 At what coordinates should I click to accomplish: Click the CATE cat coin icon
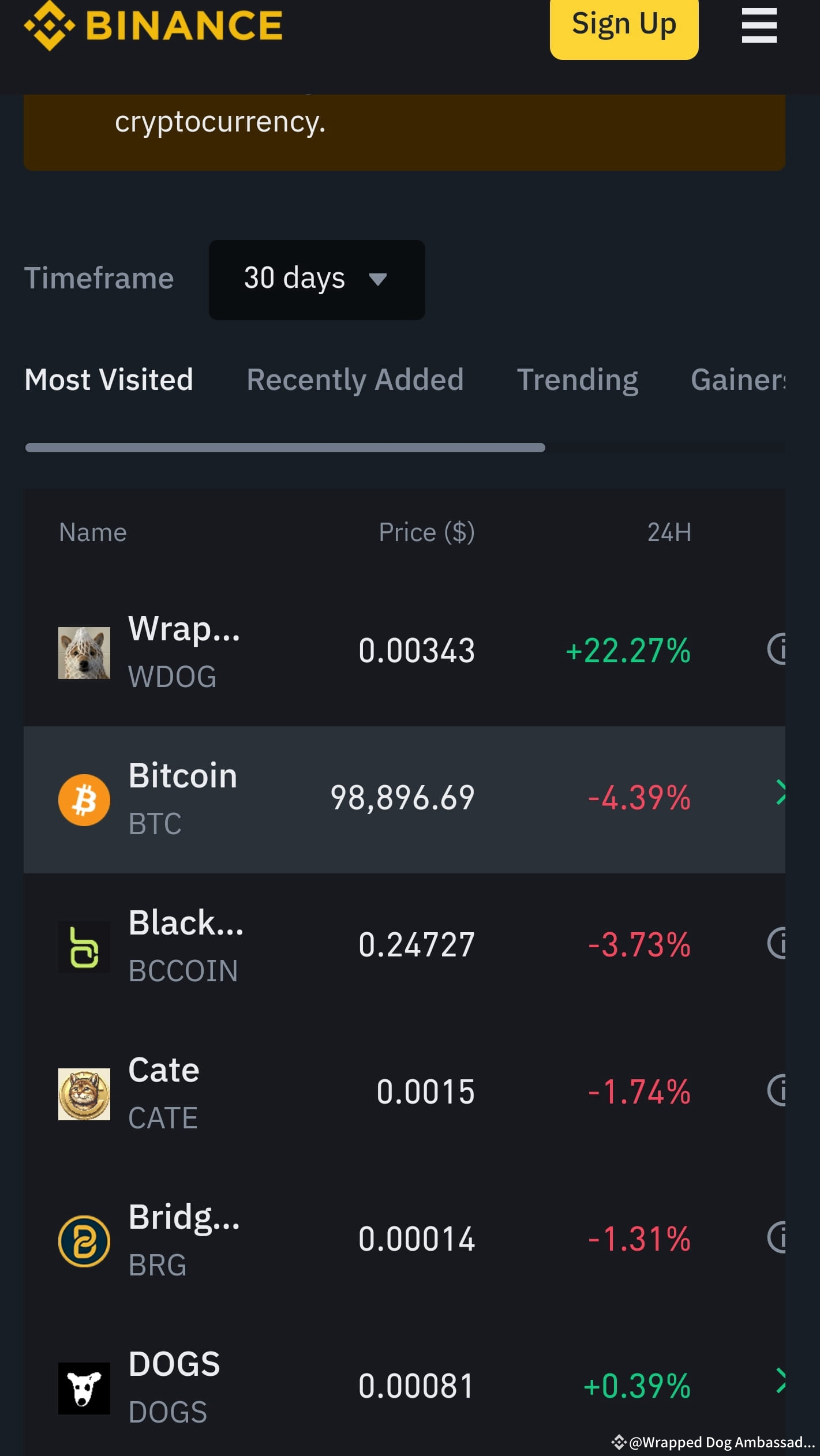[x=84, y=1094]
